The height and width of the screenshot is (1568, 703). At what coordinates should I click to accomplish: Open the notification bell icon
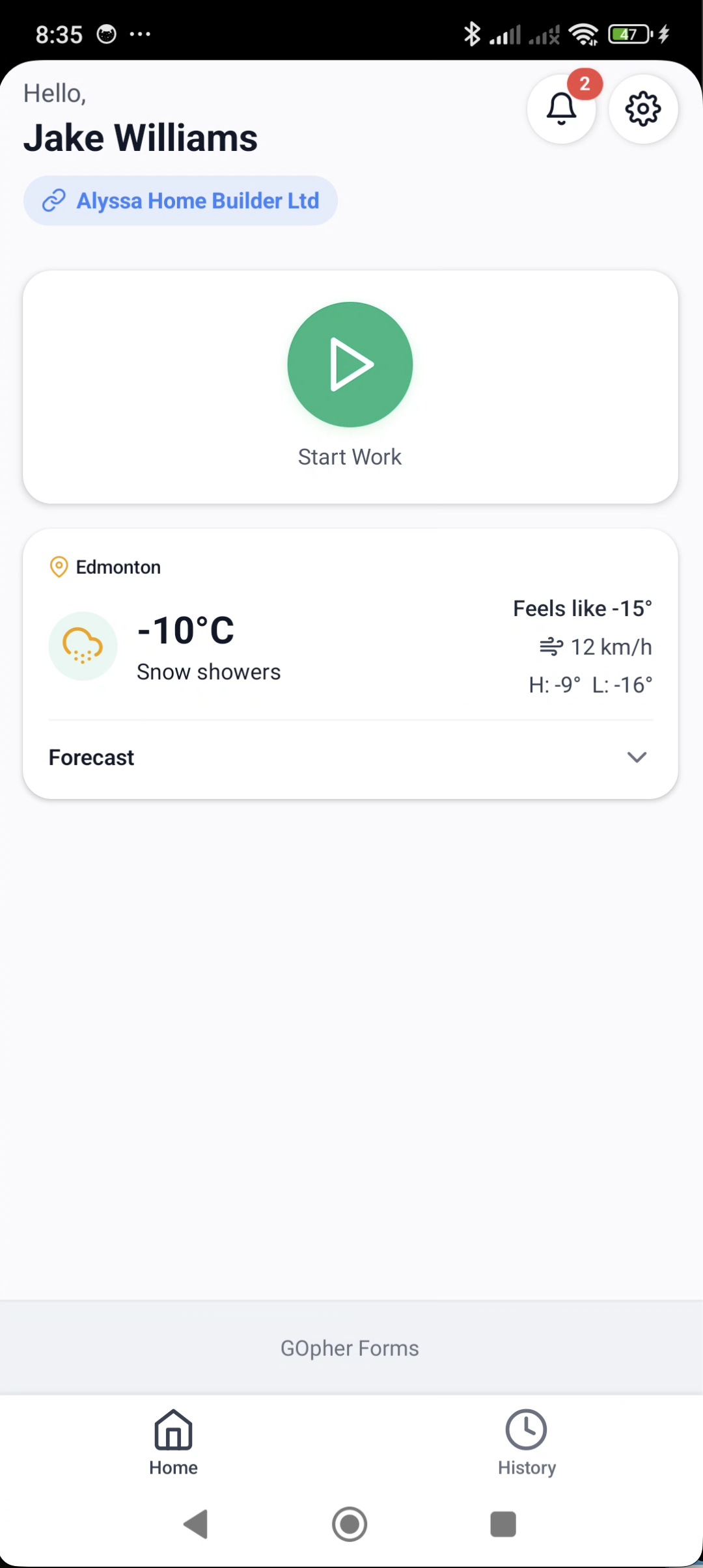(x=561, y=109)
